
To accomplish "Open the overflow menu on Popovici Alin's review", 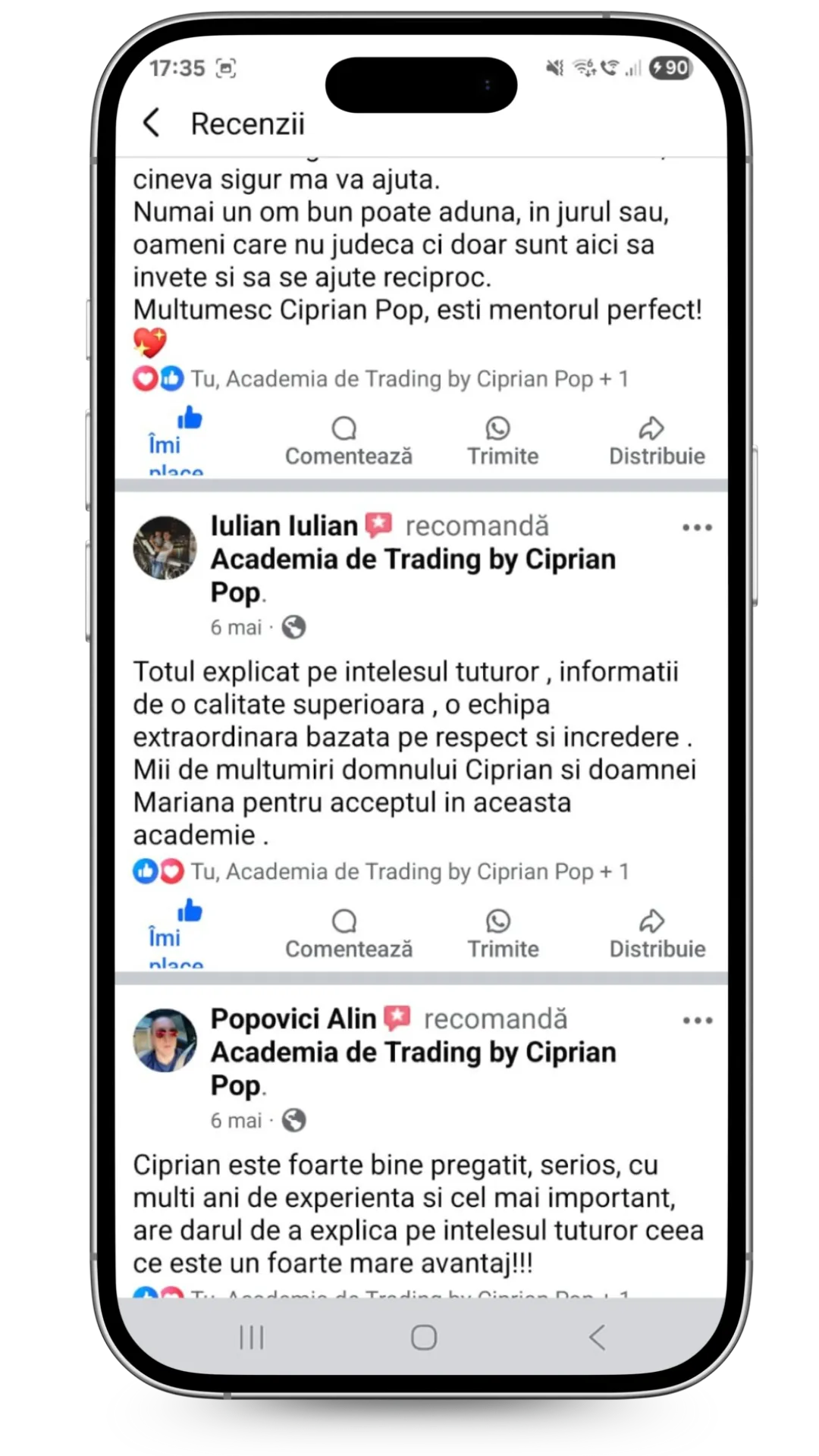I will click(697, 1020).
